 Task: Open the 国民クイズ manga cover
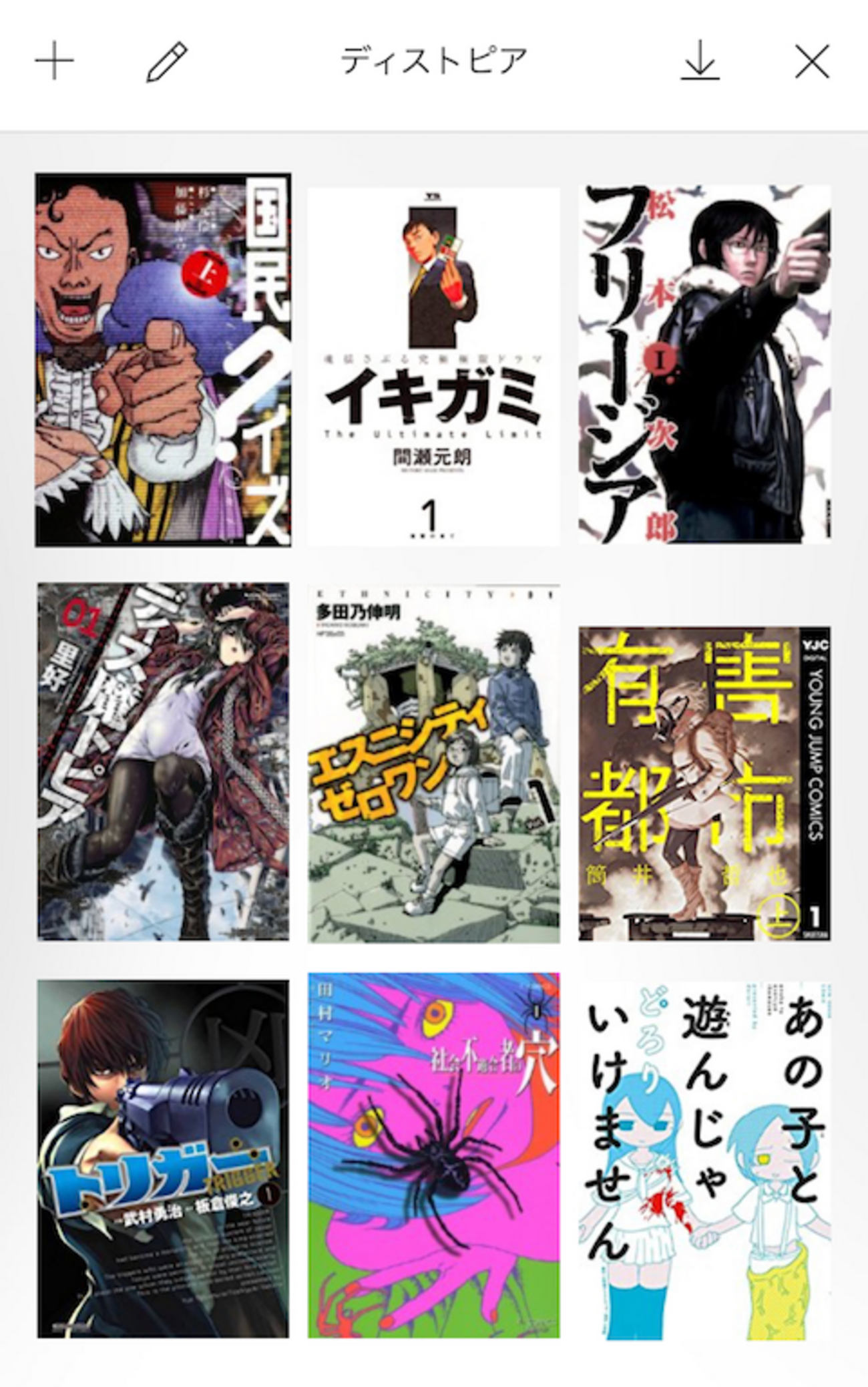[x=163, y=360]
